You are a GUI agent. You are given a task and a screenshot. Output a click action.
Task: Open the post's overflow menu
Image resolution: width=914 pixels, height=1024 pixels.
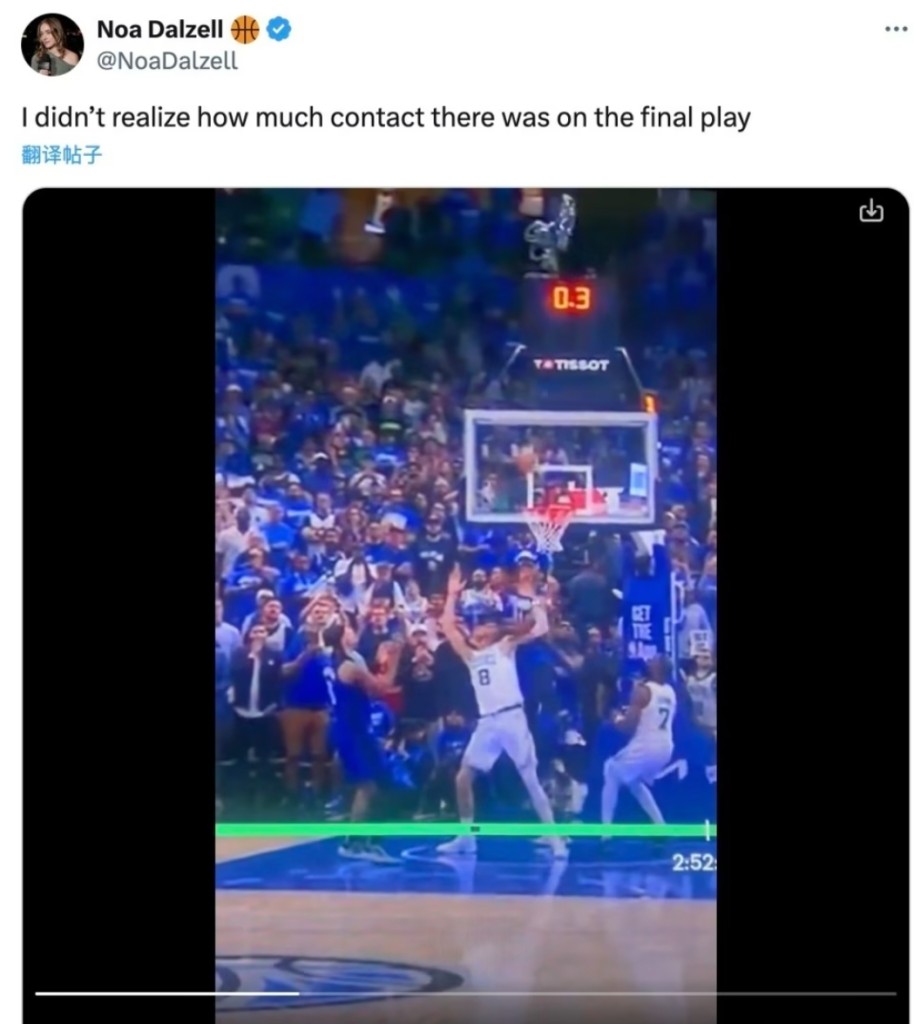point(895,28)
